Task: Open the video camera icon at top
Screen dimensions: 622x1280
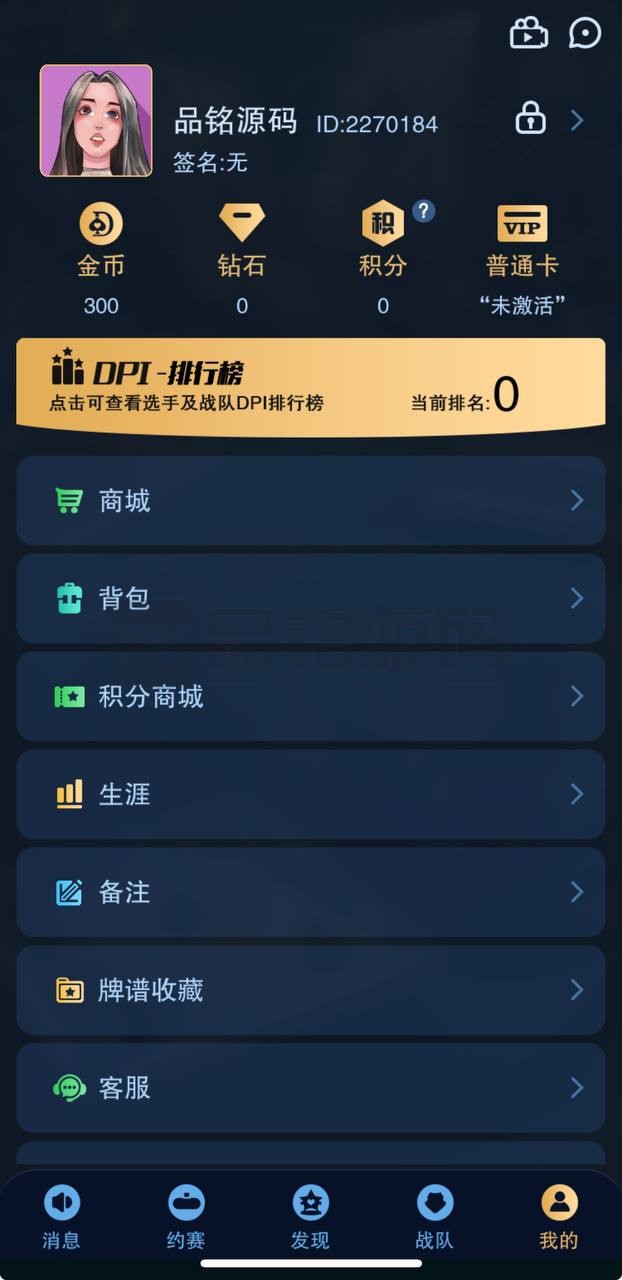Action: tap(528, 33)
